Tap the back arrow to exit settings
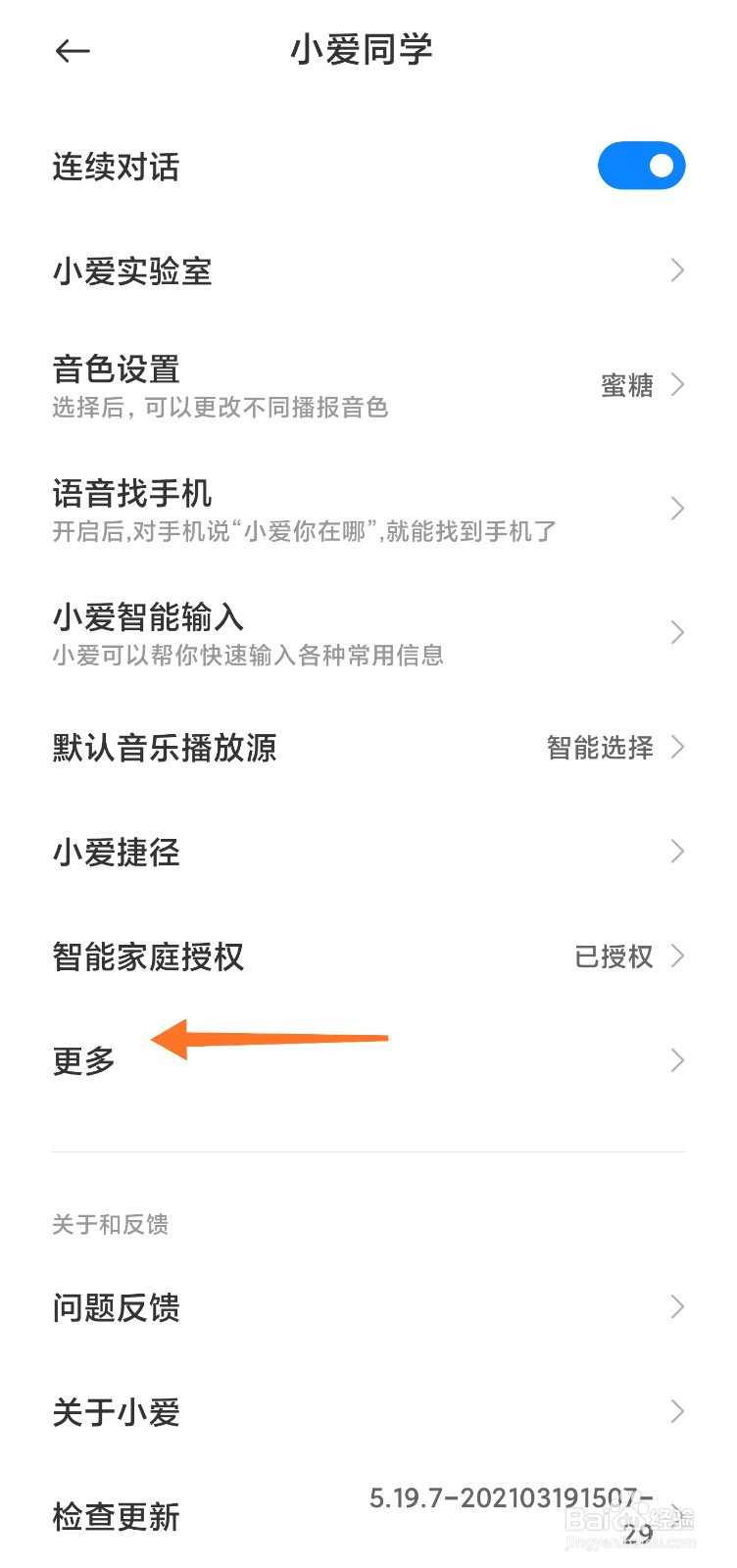Viewport: 737px width, 1568px height. 72,50
